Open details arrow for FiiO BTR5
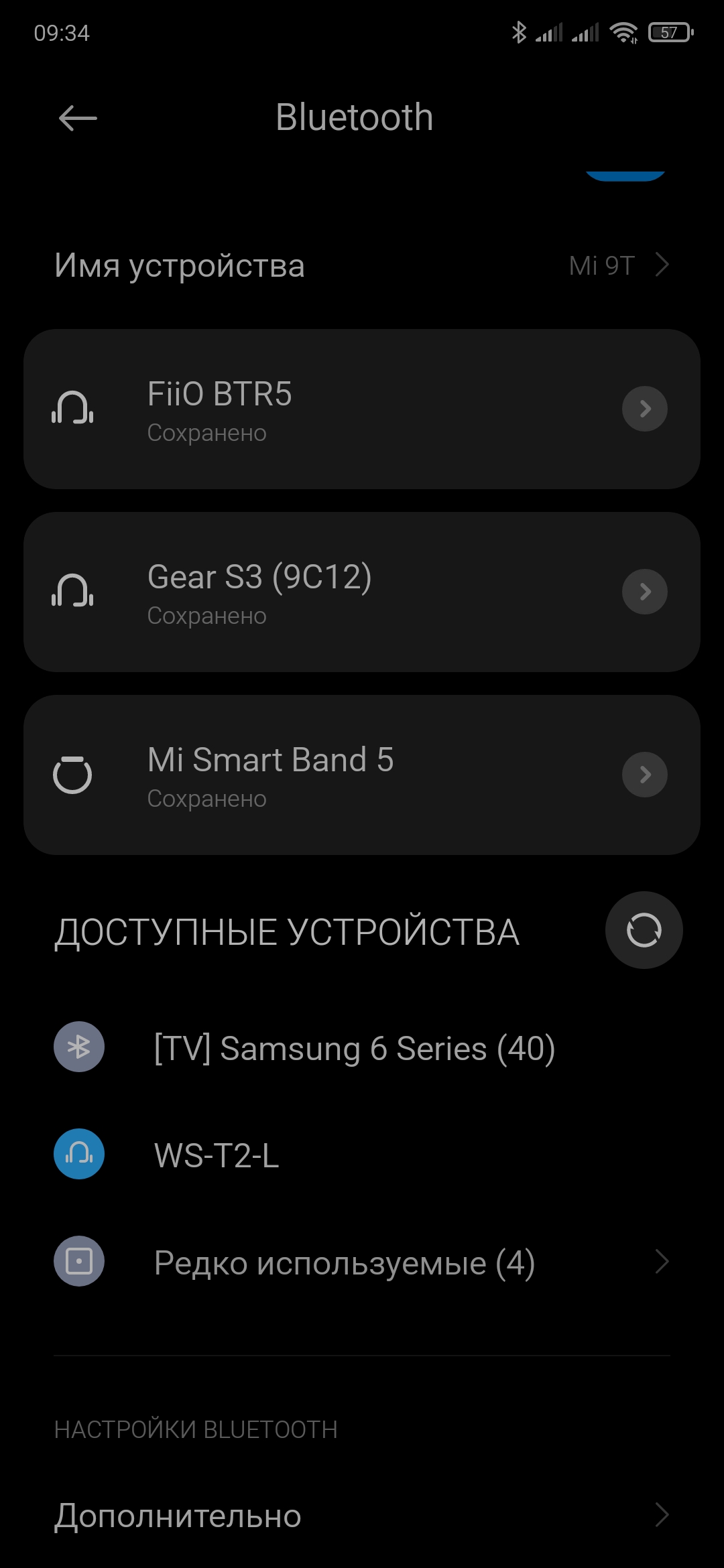Image resolution: width=724 pixels, height=1568 pixels. pyautogui.click(x=644, y=409)
